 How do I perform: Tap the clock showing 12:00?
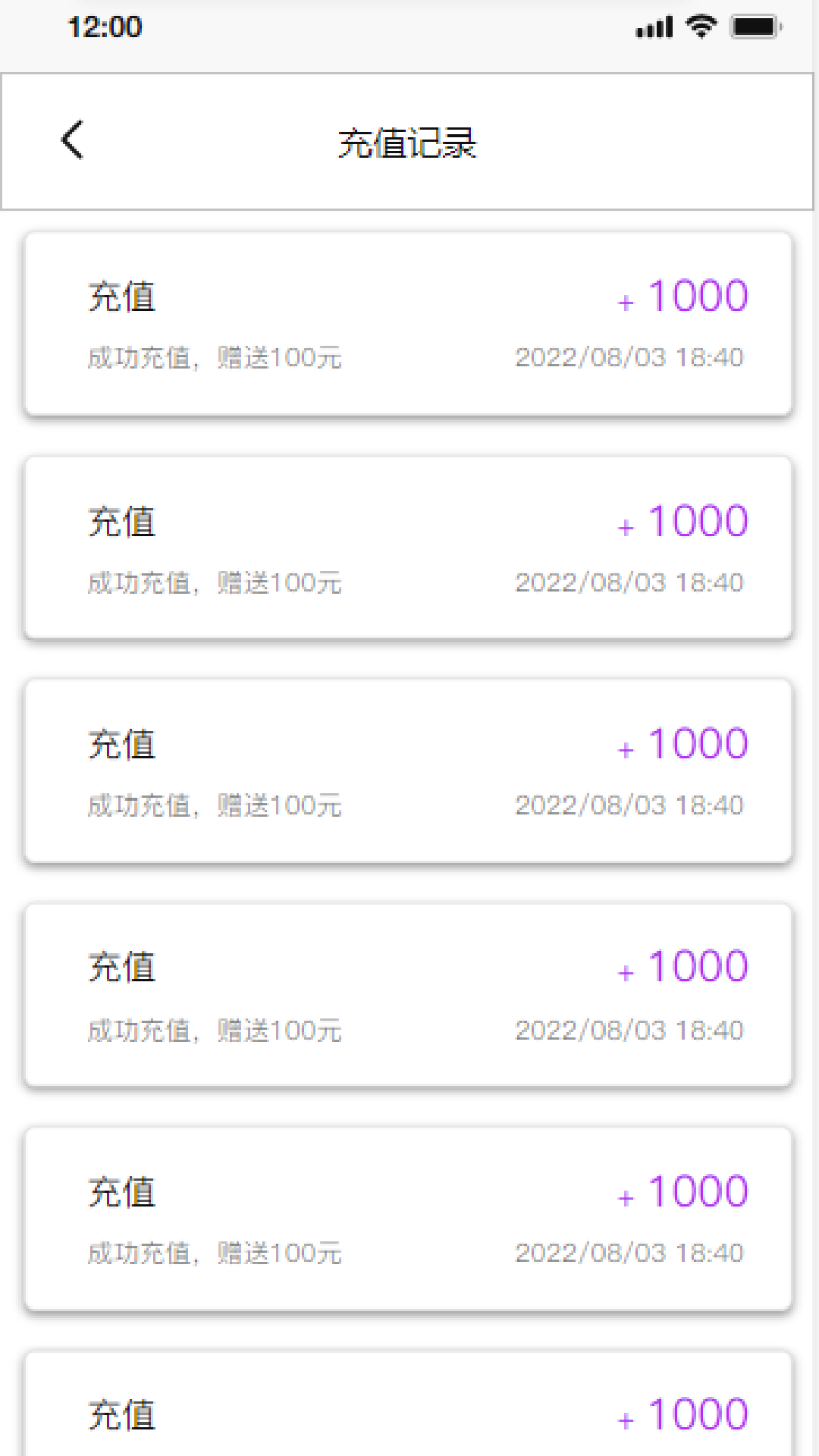(105, 27)
